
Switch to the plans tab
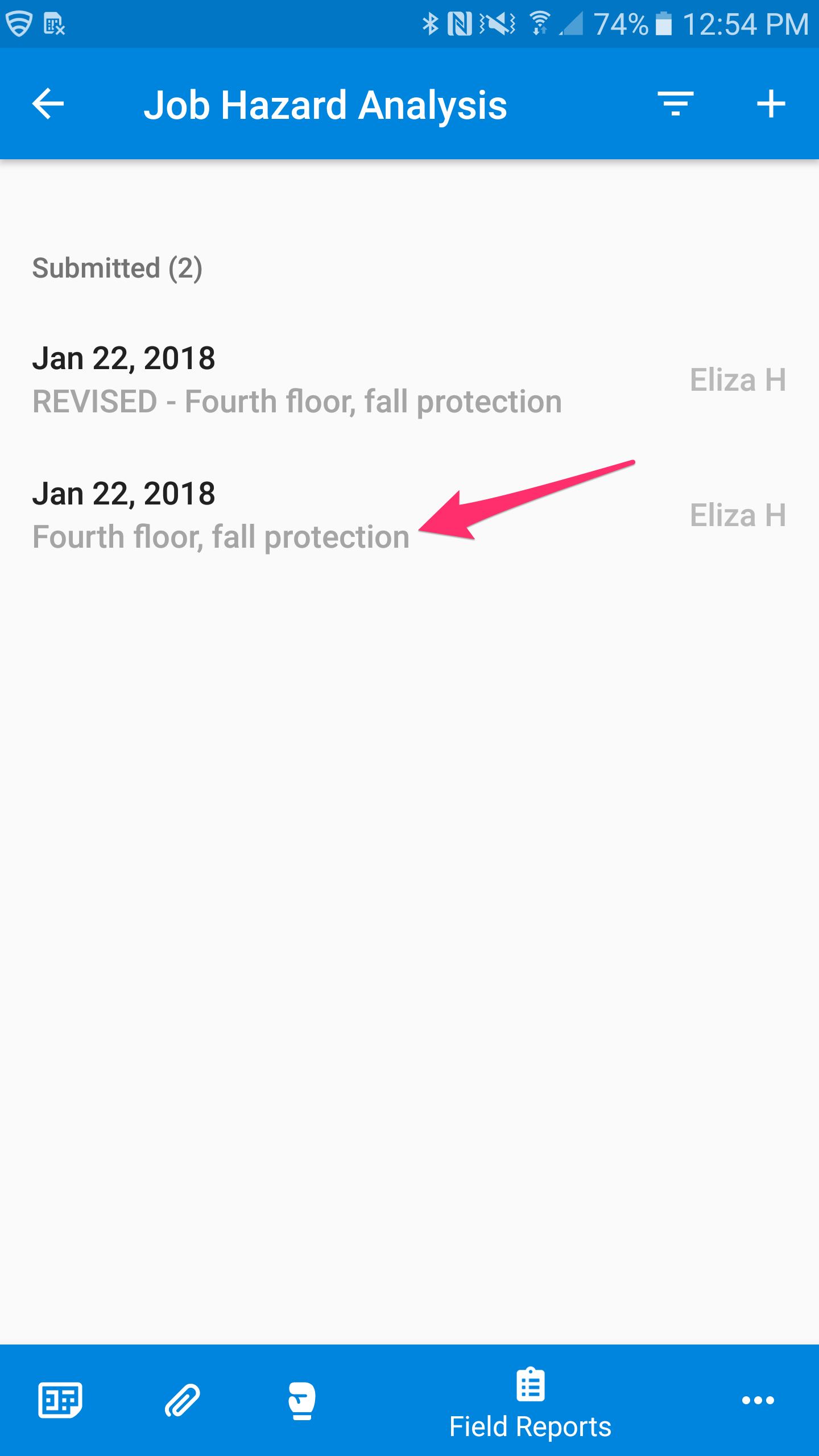click(60, 1400)
